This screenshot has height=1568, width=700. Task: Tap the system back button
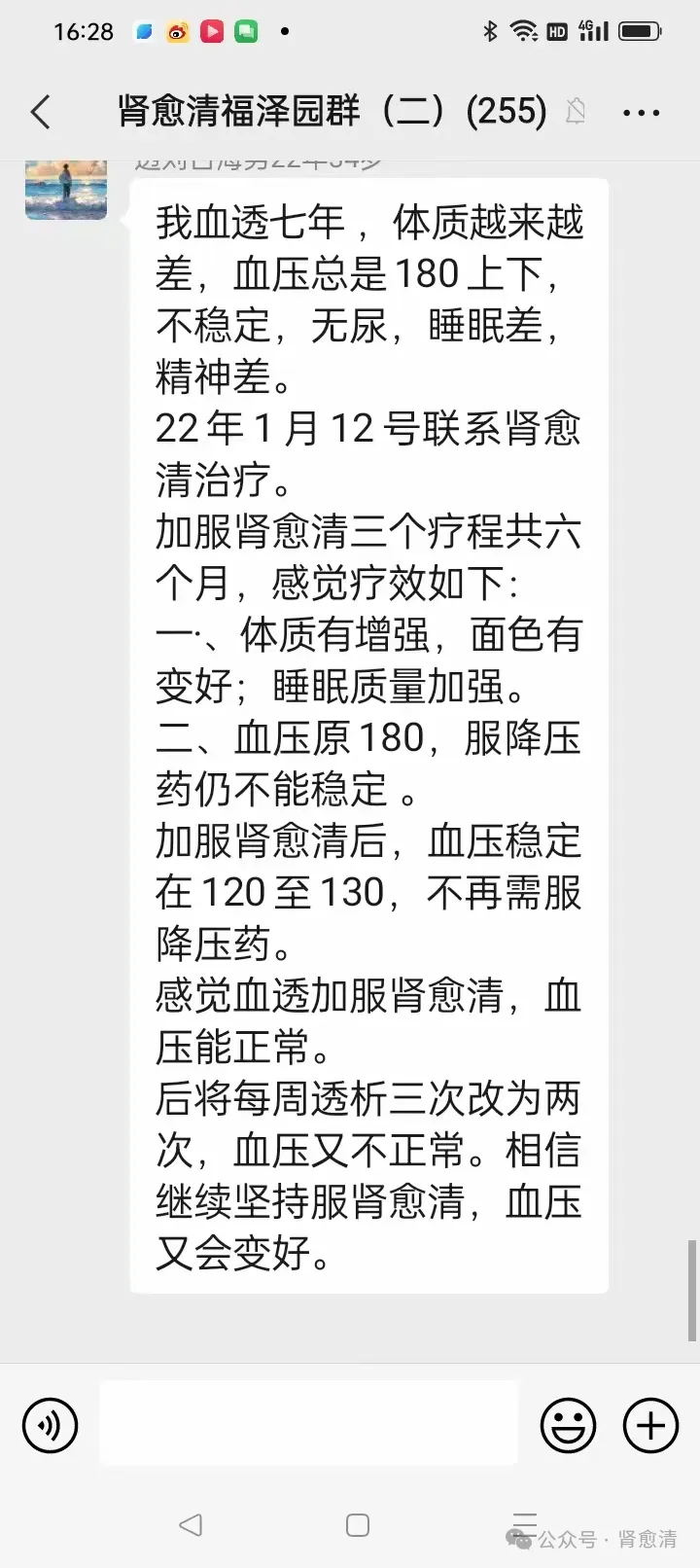(x=191, y=1524)
